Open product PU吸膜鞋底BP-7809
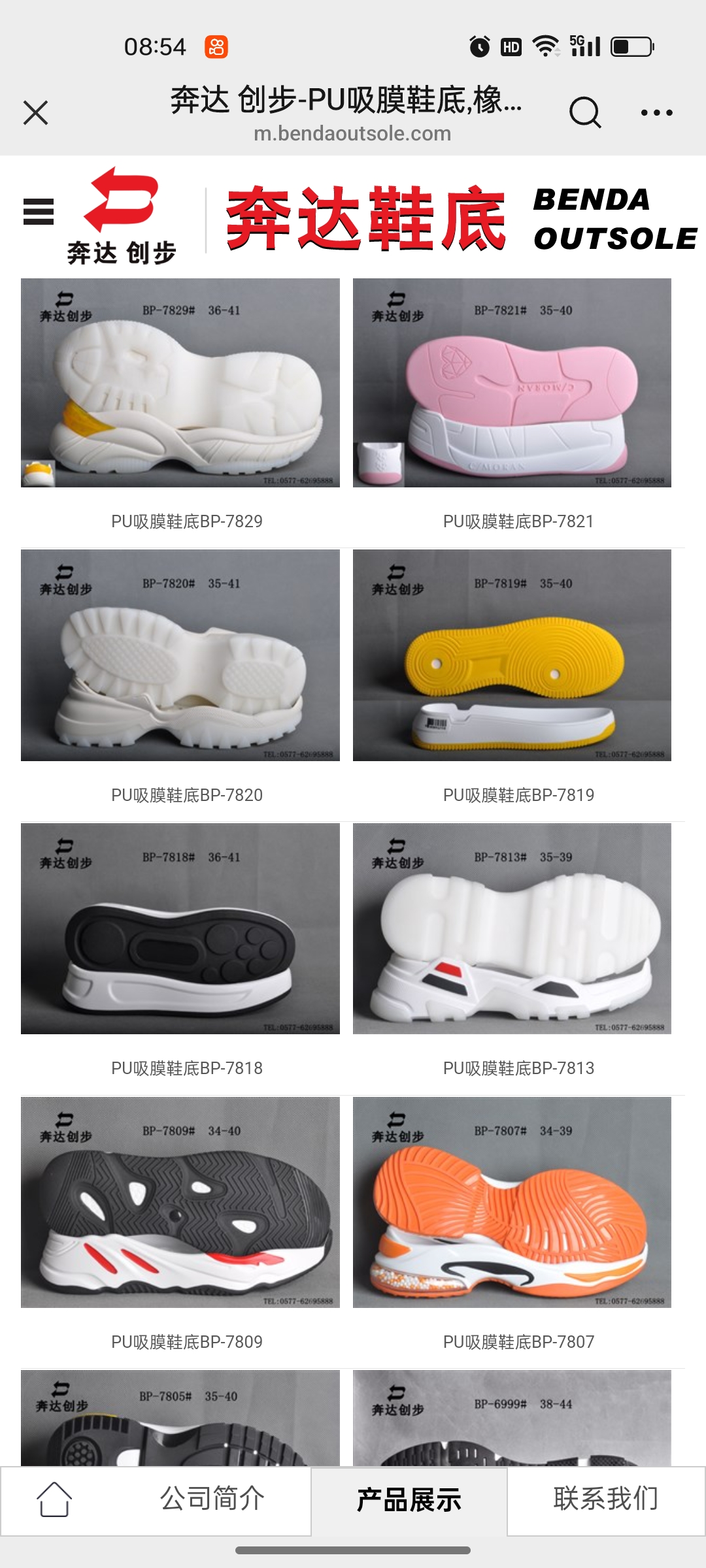The image size is (706, 1568). (x=180, y=1202)
